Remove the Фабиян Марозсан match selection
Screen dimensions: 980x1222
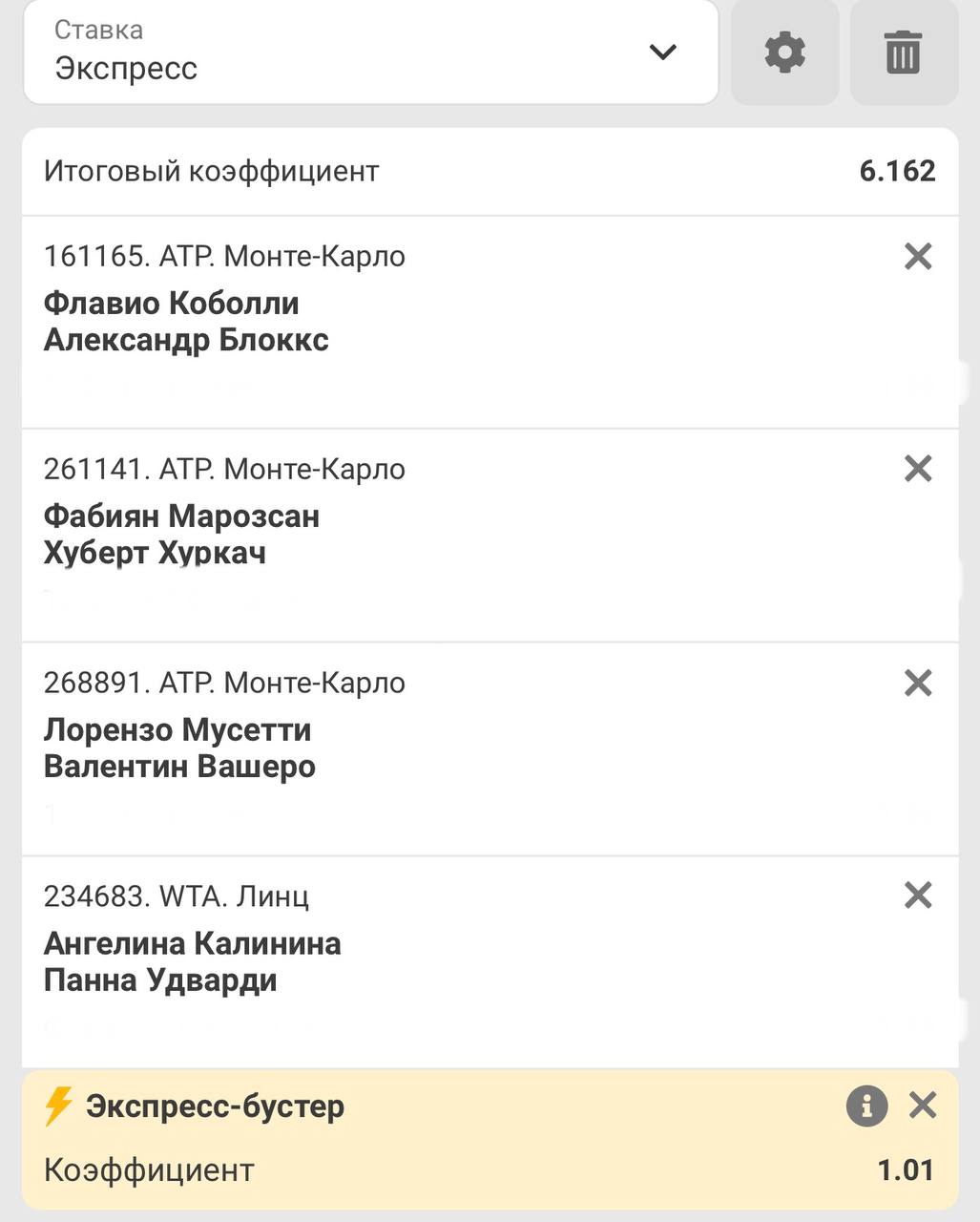click(x=917, y=469)
